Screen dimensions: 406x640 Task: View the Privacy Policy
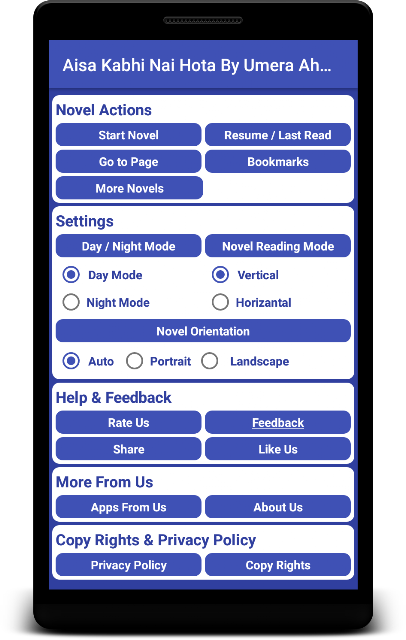point(129,565)
